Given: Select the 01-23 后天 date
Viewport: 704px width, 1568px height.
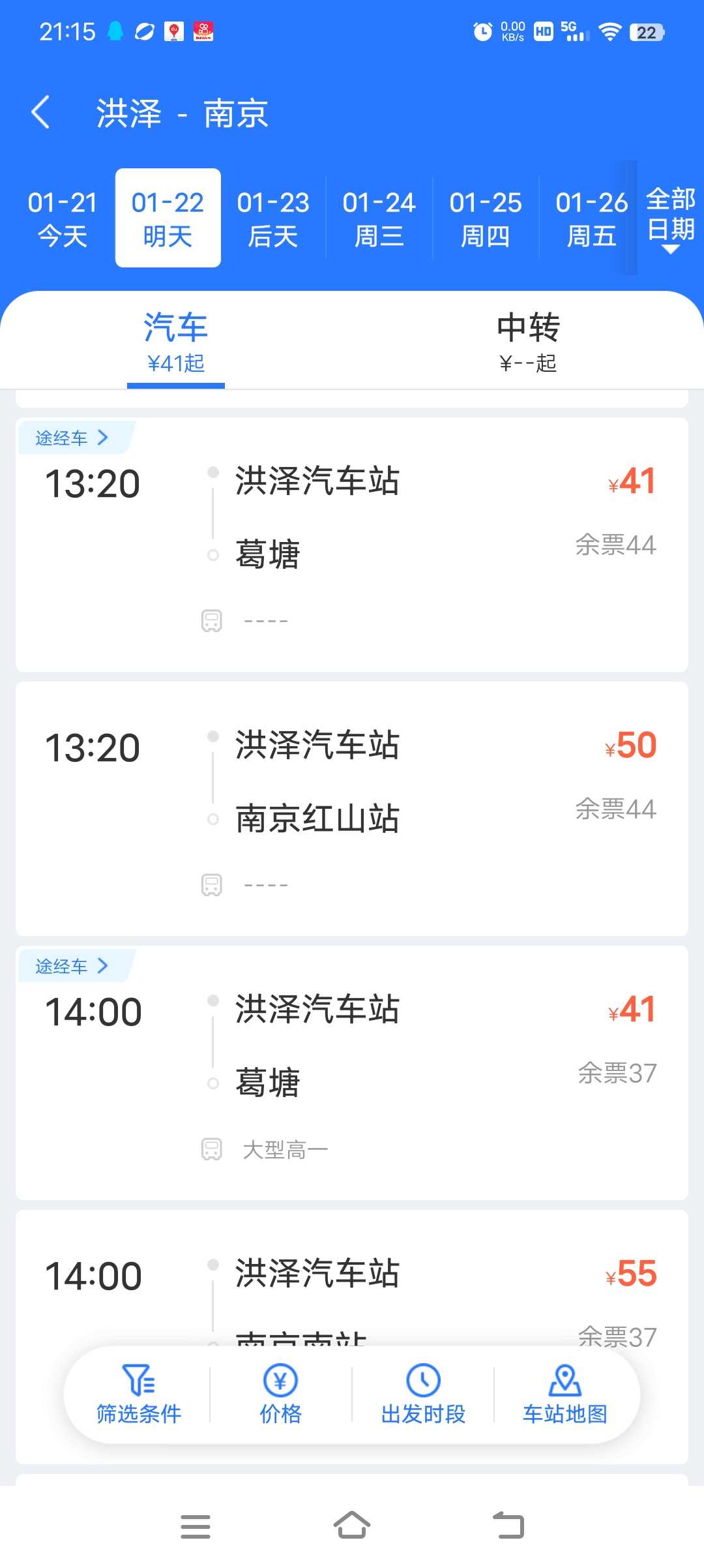Looking at the screenshot, I should 273,219.
